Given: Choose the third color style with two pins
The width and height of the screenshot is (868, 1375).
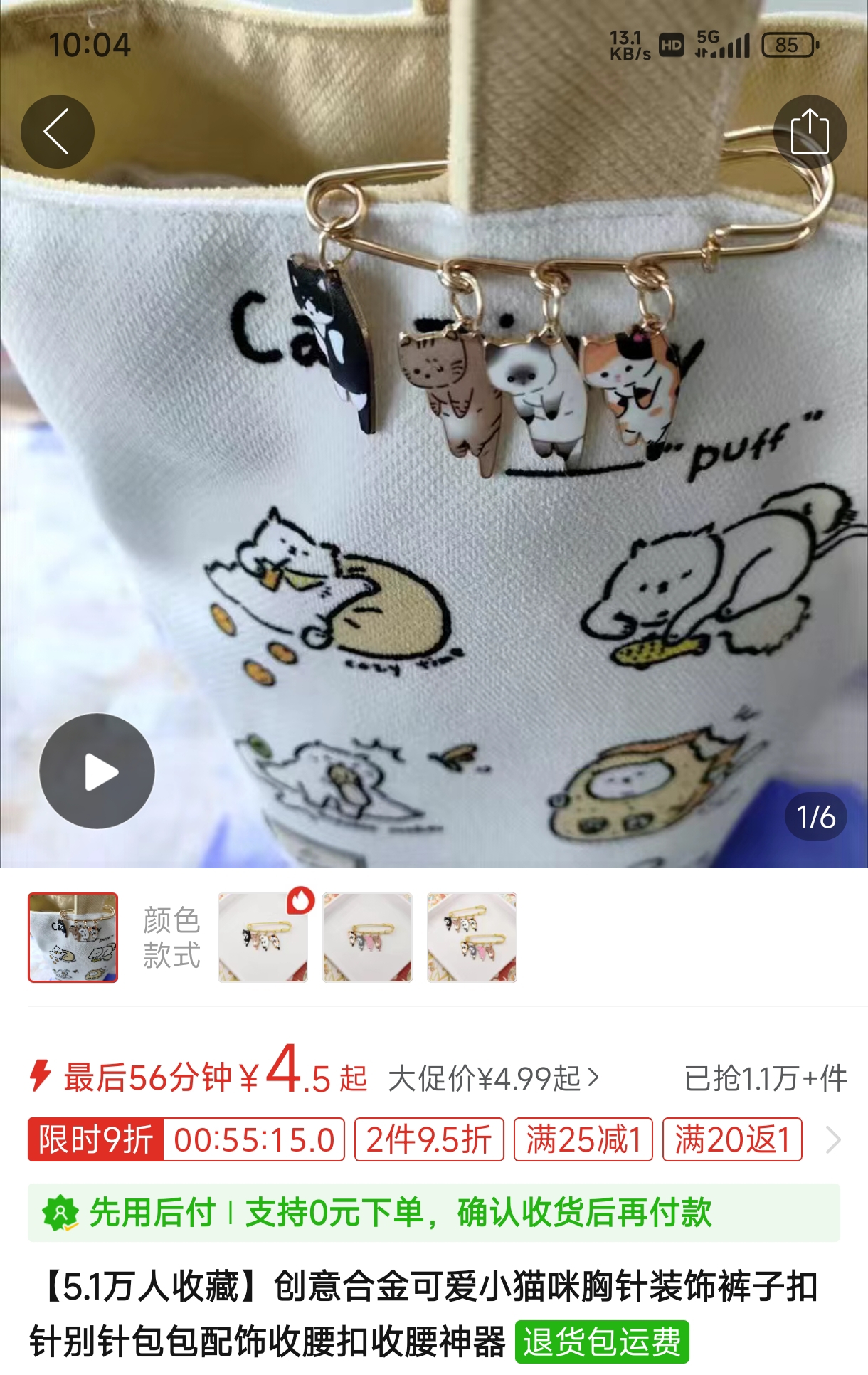Looking at the screenshot, I should tap(472, 937).
